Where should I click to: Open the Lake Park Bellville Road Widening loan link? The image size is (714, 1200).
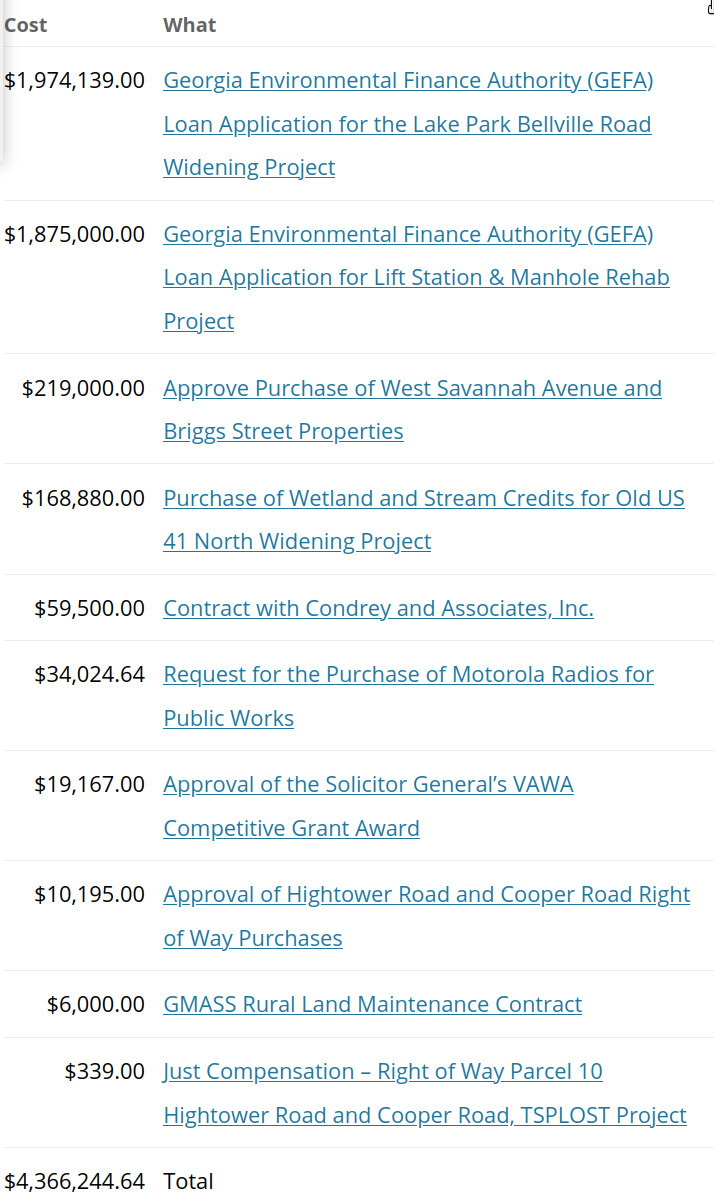point(407,124)
